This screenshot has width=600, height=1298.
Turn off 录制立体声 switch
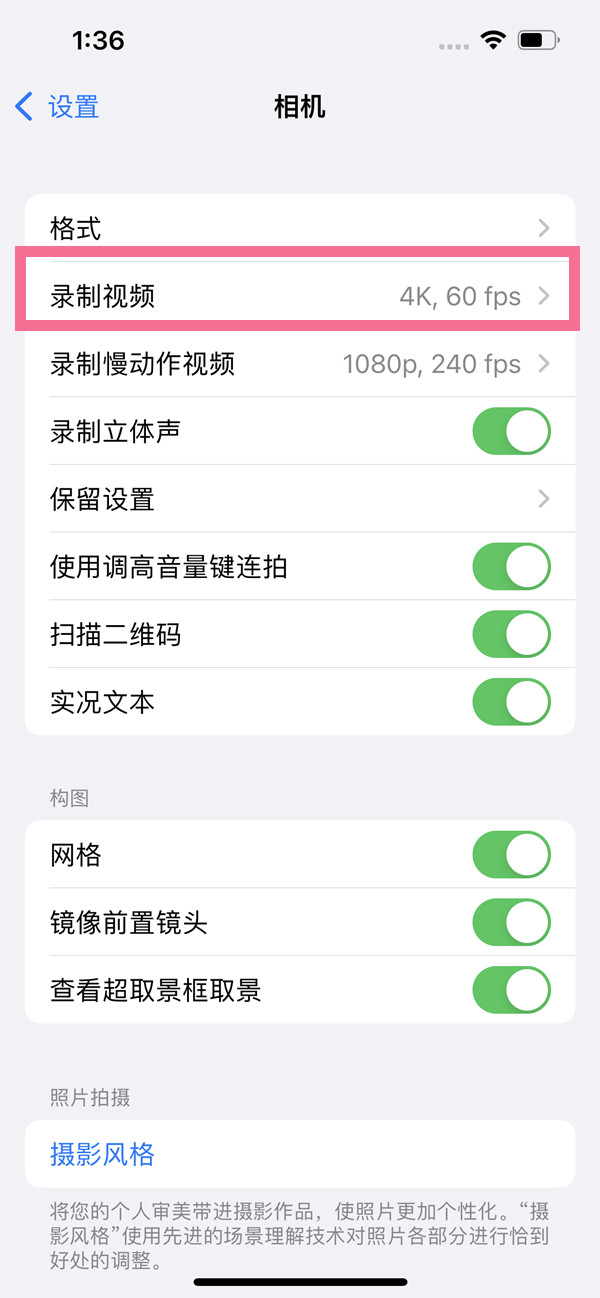pos(511,432)
